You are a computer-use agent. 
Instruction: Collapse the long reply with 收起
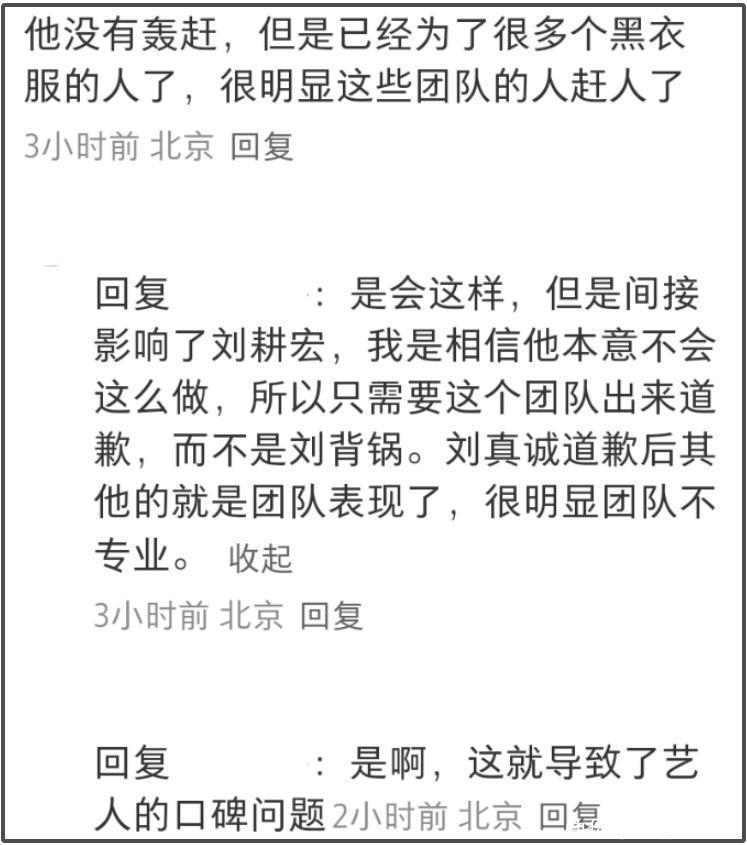point(260,559)
